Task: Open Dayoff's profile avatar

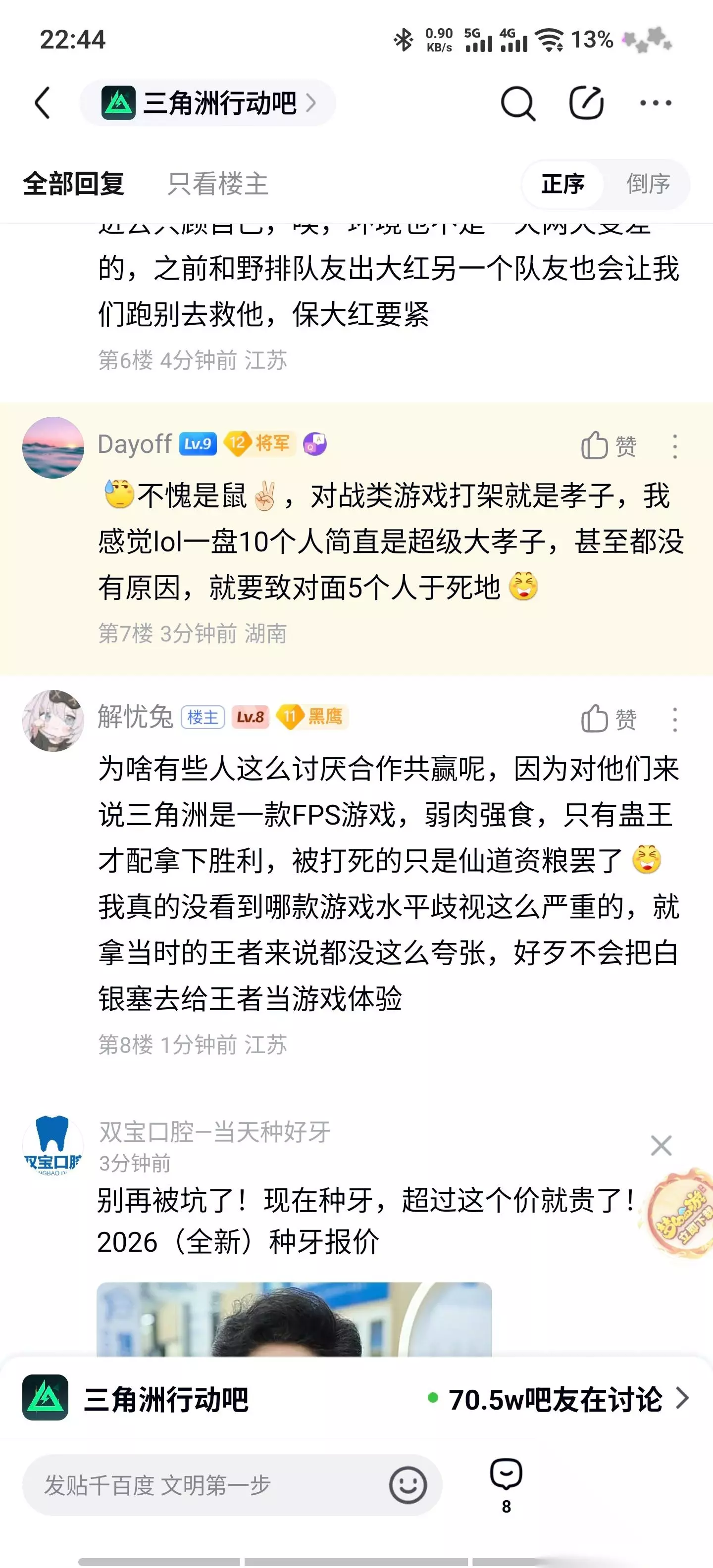Action: click(53, 447)
